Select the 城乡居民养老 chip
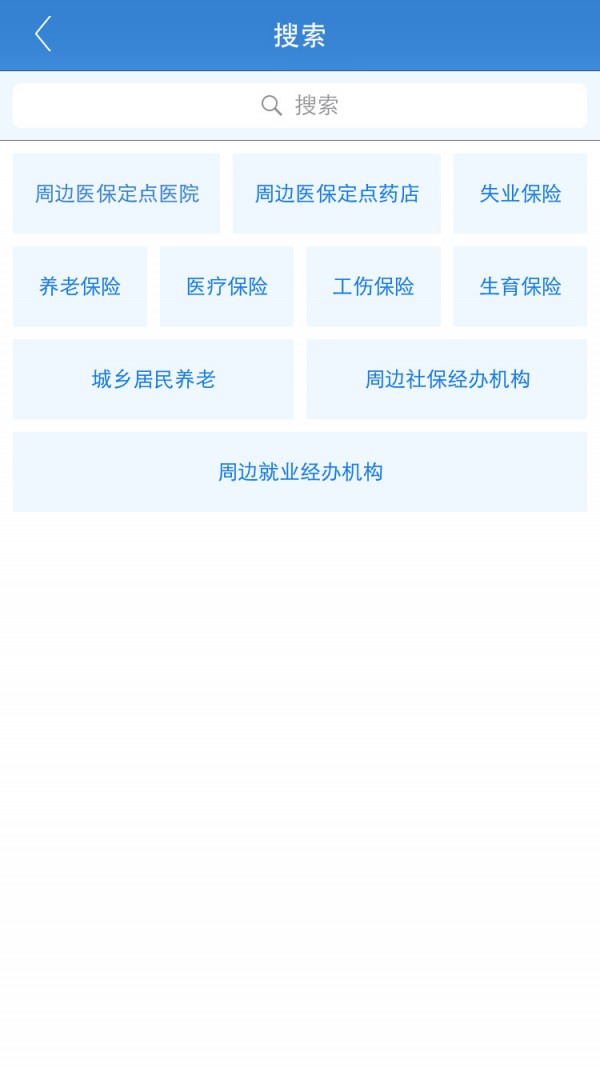This screenshot has height=1067, width=600. point(153,379)
